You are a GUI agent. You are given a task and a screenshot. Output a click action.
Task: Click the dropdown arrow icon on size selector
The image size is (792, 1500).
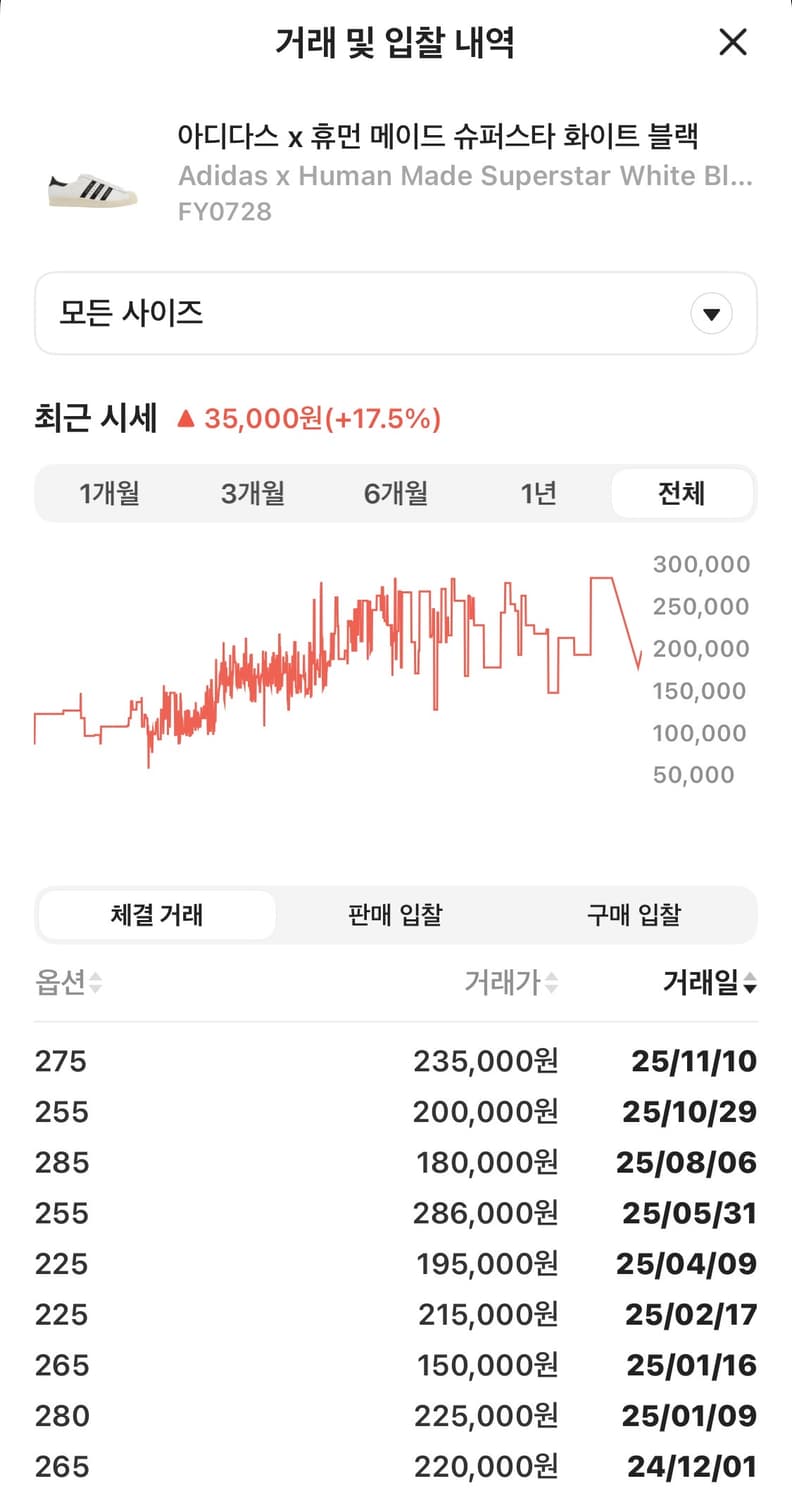(x=711, y=314)
